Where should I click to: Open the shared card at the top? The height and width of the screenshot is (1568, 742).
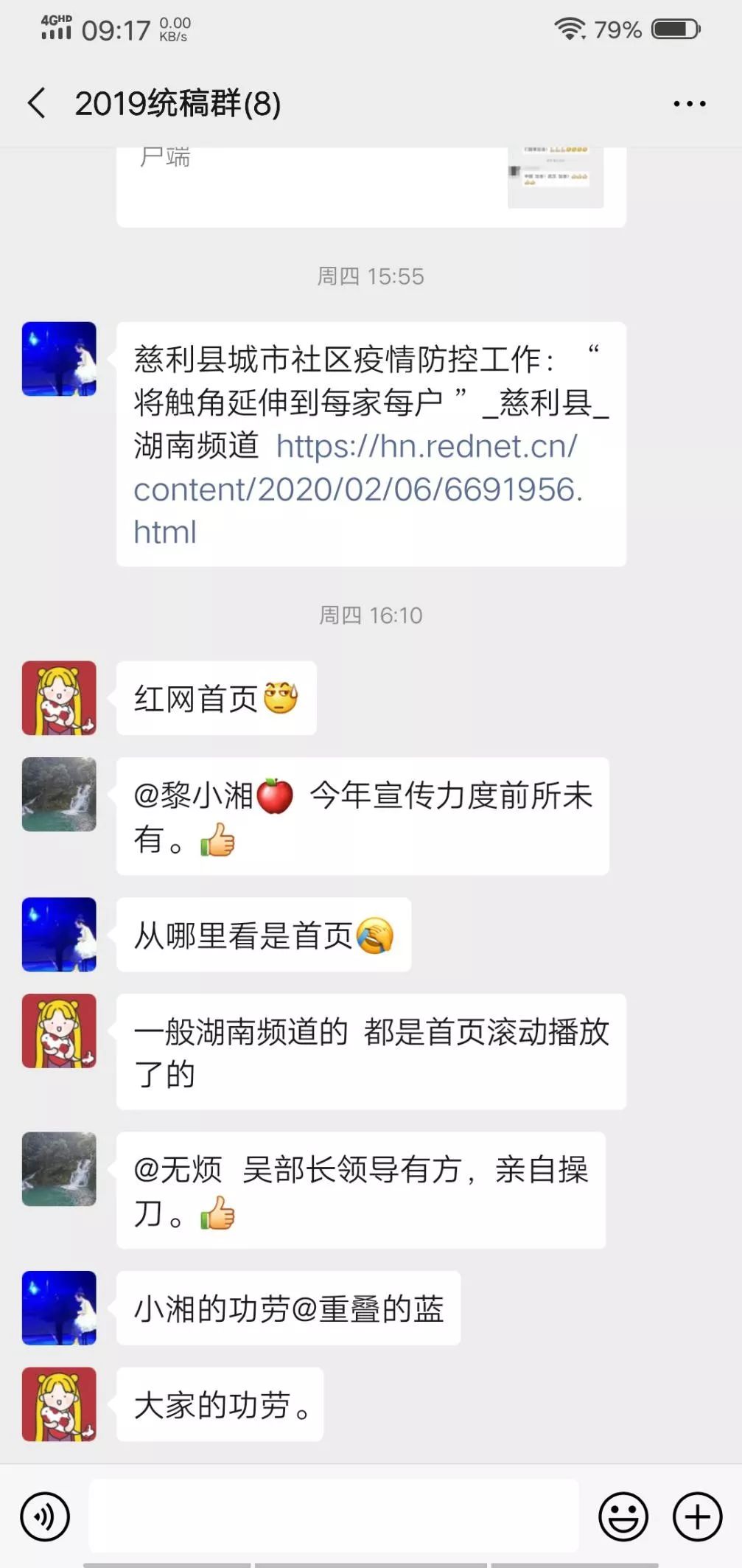(371, 184)
